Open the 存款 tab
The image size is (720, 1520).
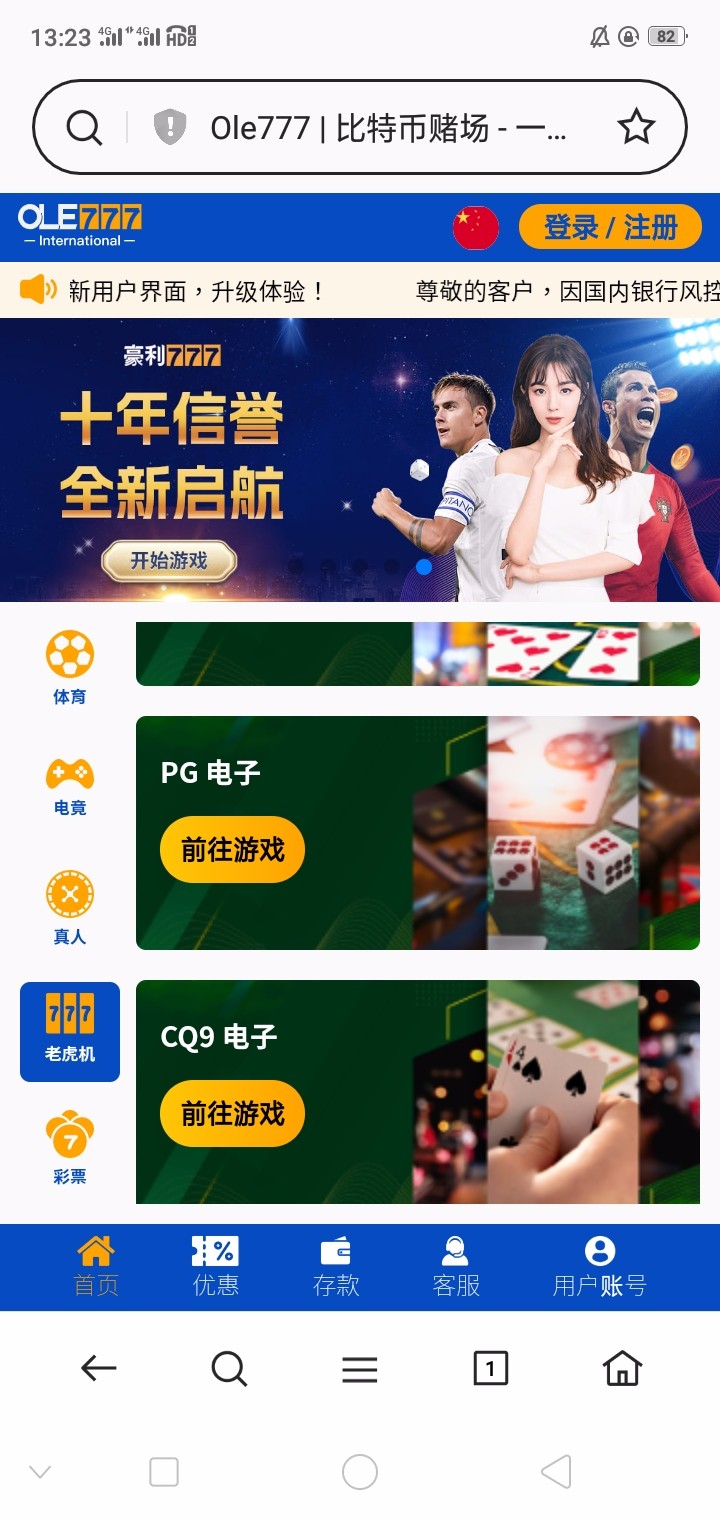(x=336, y=1266)
